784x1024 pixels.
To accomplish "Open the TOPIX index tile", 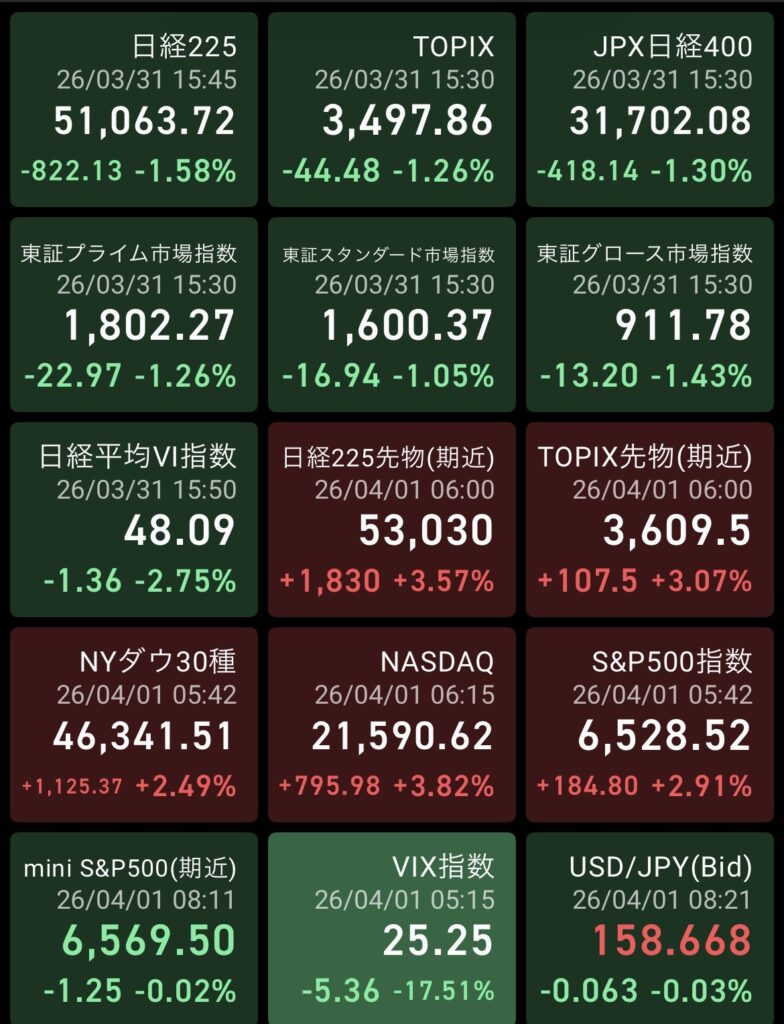I will coord(392,109).
